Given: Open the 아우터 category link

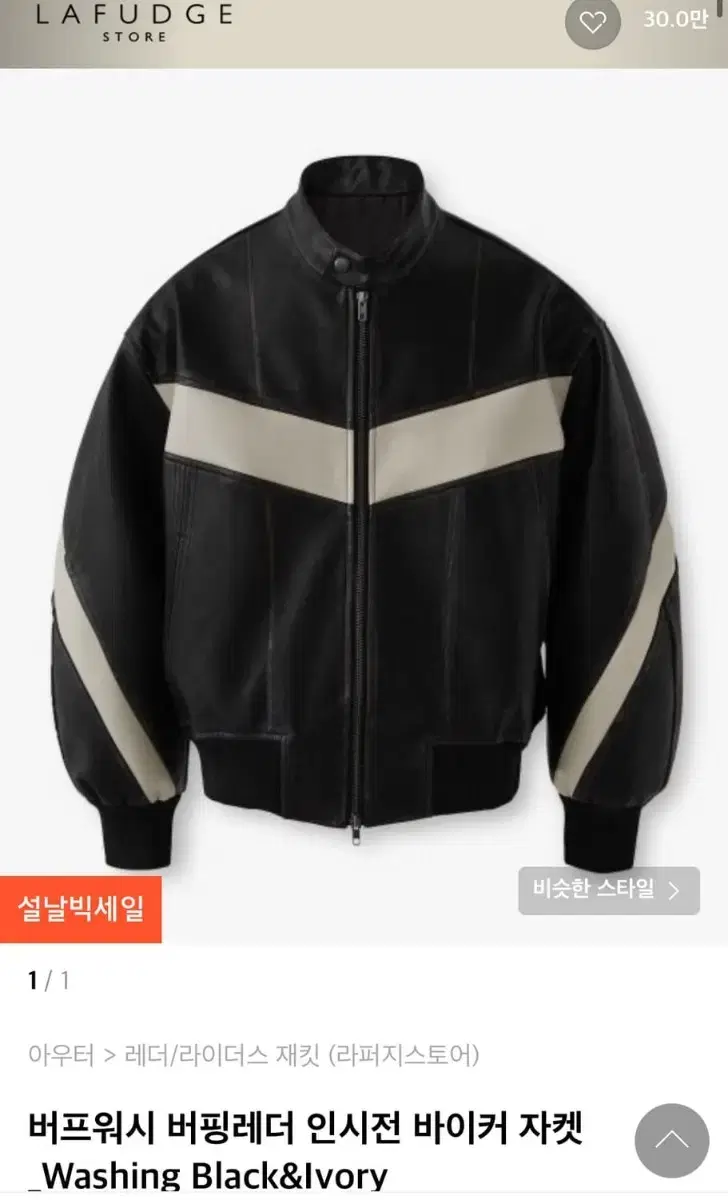Looking at the screenshot, I should pyautogui.click(x=61, y=1054).
